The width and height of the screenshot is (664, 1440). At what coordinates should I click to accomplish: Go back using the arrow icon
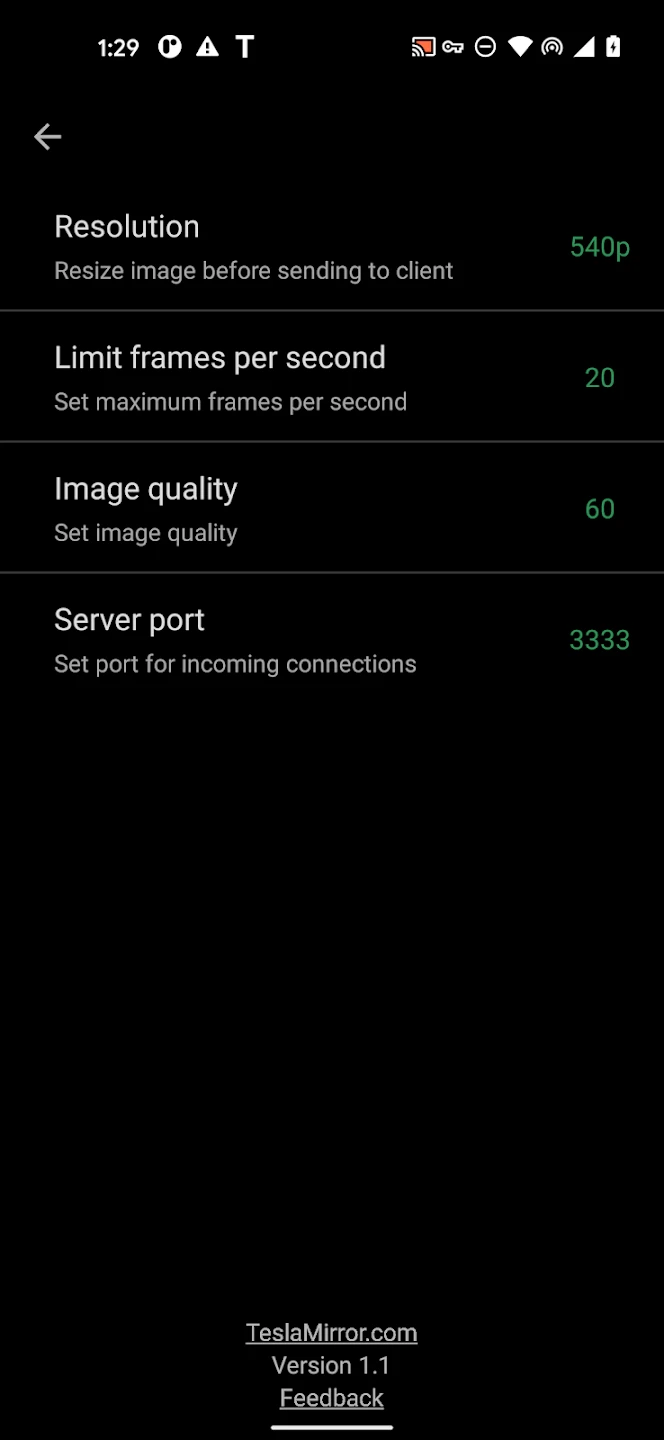(x=47, y=137)
